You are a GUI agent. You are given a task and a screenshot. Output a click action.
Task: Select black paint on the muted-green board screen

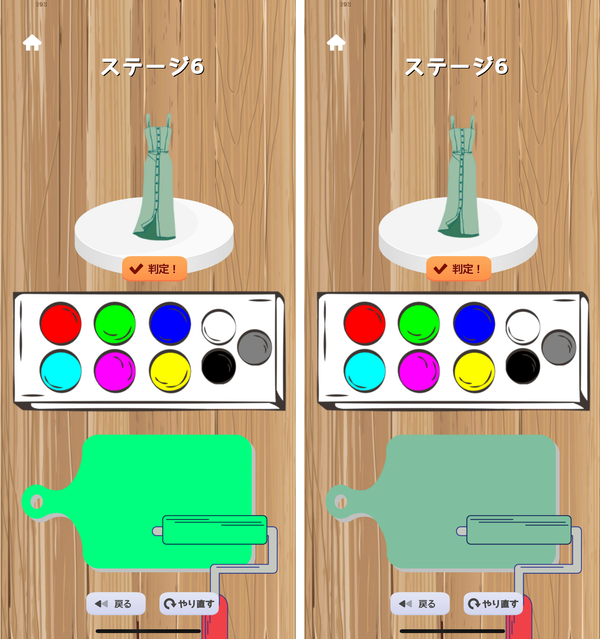pyautogui.click(x=523, y=366)
